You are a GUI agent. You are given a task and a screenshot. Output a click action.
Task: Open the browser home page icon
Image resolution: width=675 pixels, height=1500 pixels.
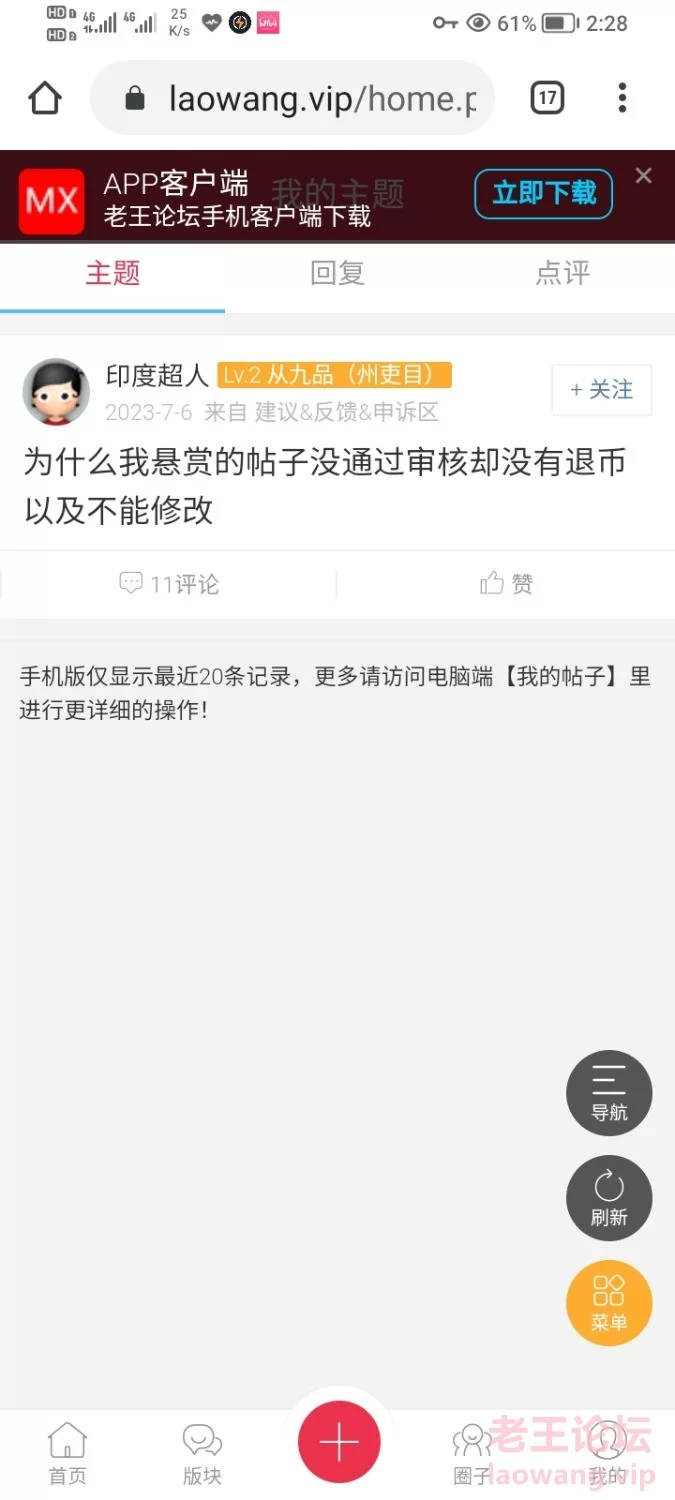(x=45, y=98)
